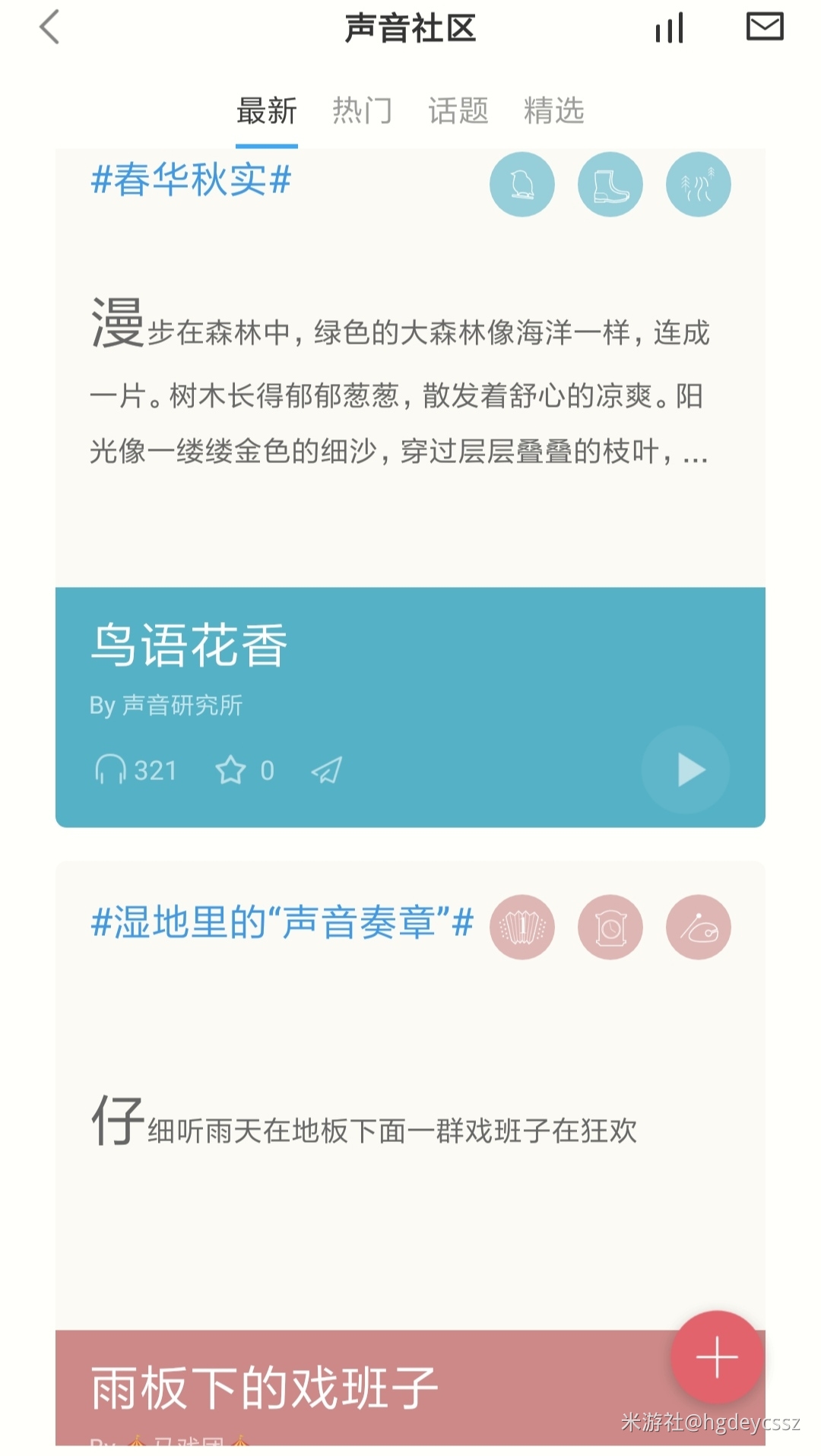Favorite 鸟语花香 with the star

[x=230, y=770]
